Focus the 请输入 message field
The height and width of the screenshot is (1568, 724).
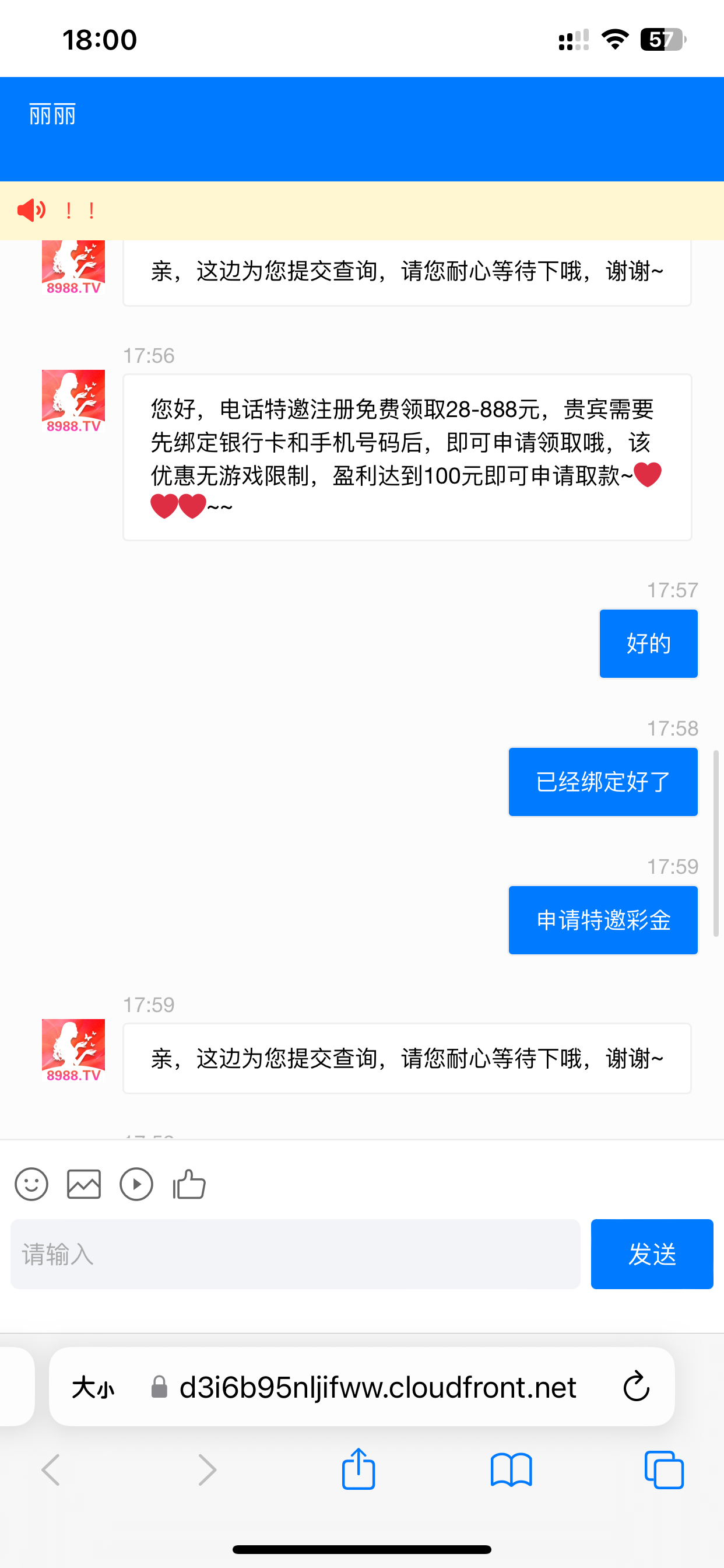[295, 1254]
